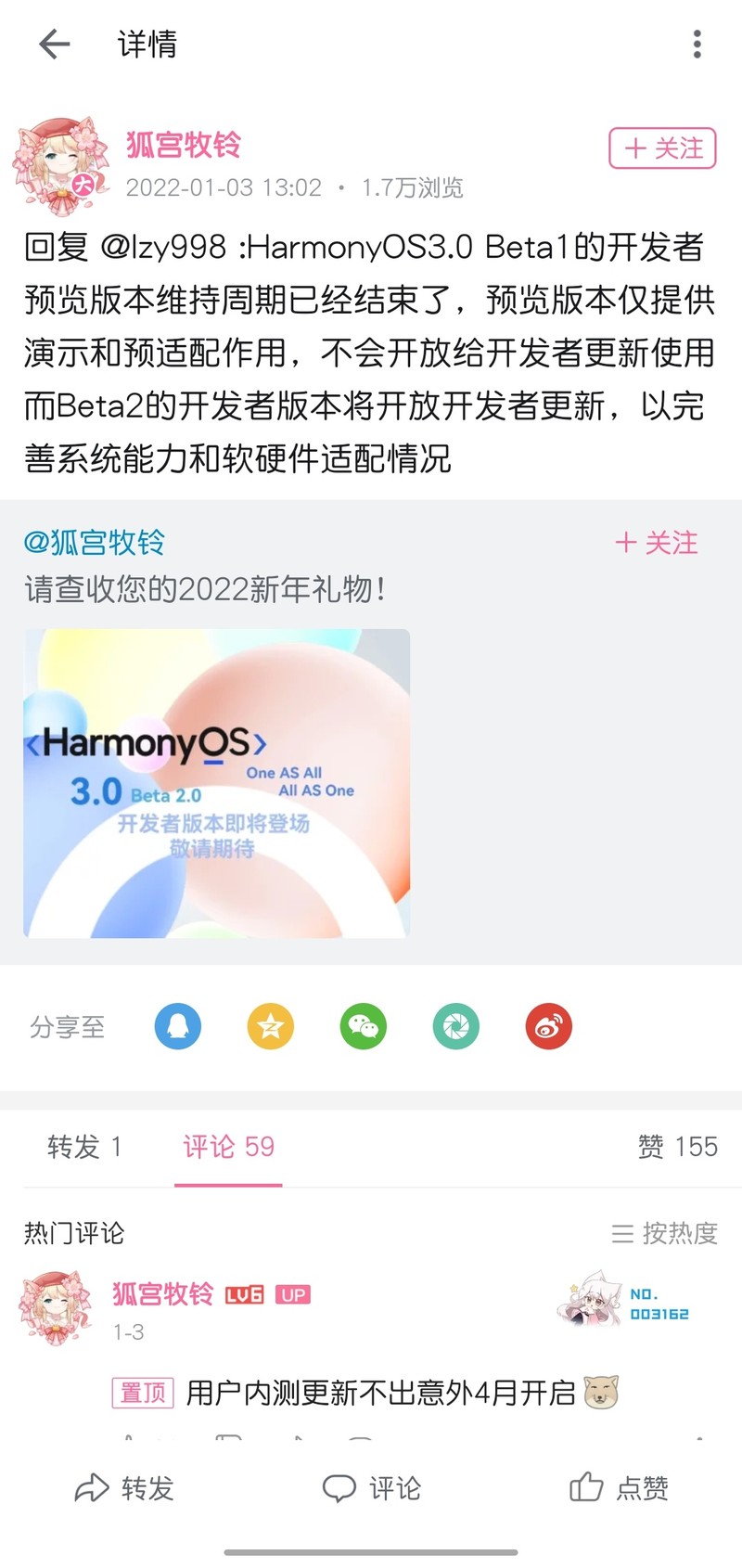This screenshot has width=742, height=1568.
Task: Write a comment via bottom 评论
Action: (371, 1488)
